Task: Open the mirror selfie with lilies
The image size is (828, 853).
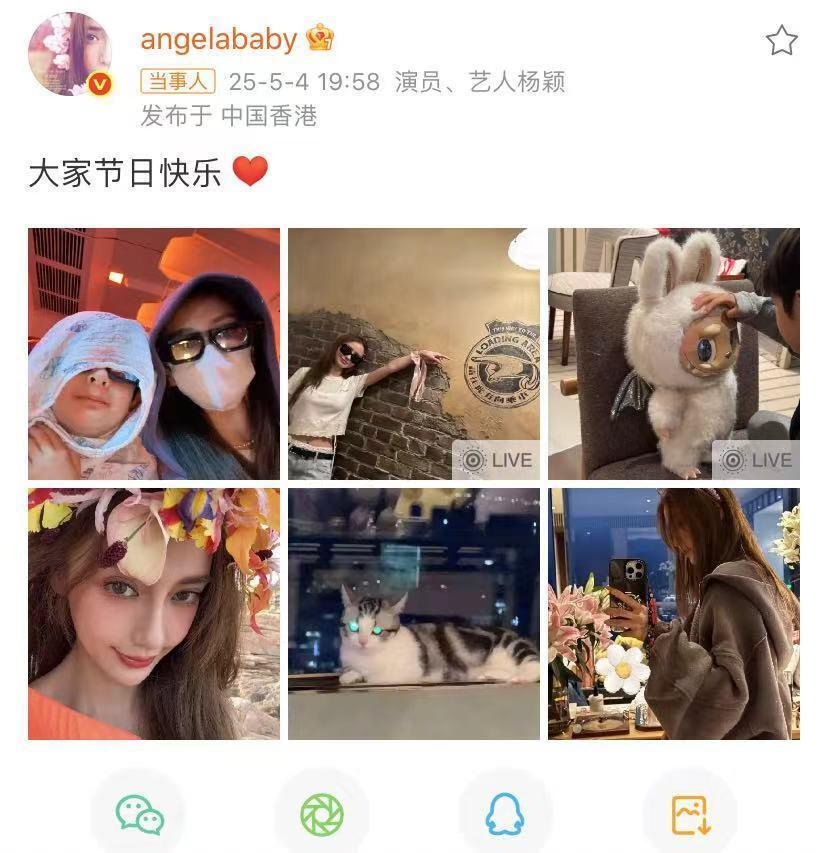Action: 673,614
